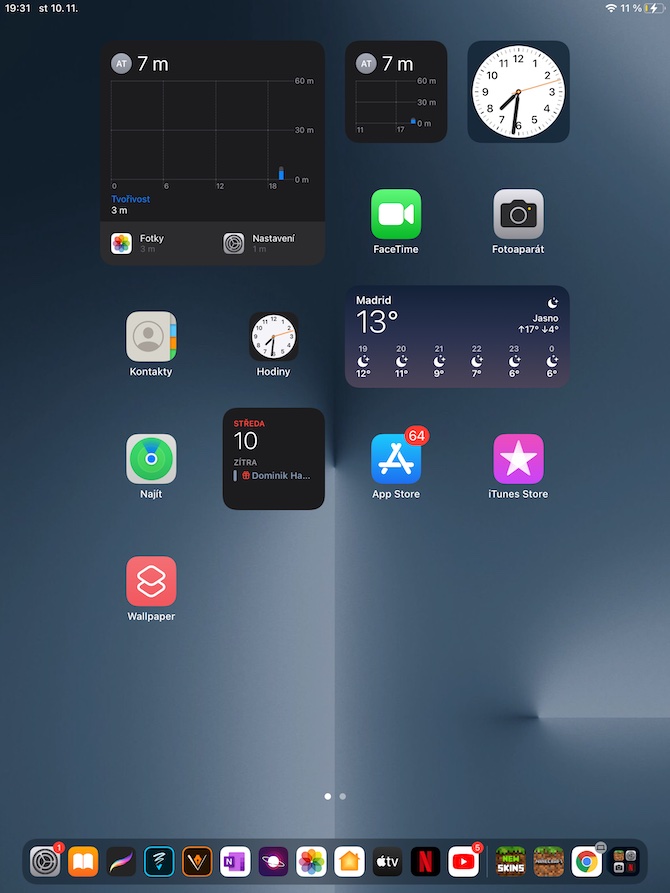Open the calendar widget showing Středa 10
The height and width of the screenshot is (893, 670).
pos(273,459)
